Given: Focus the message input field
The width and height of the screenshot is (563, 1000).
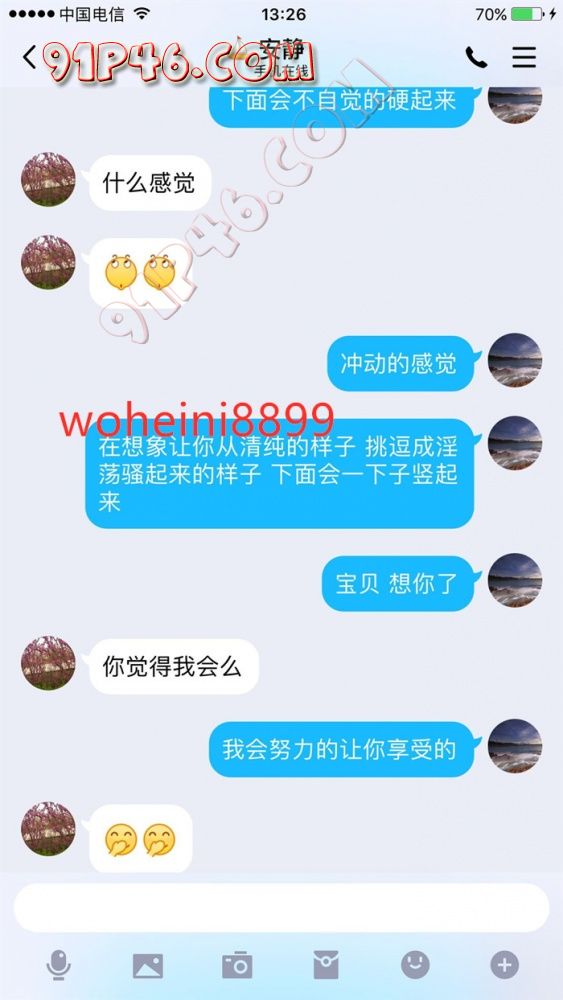Looking at the screenshot, I should 281,908.
